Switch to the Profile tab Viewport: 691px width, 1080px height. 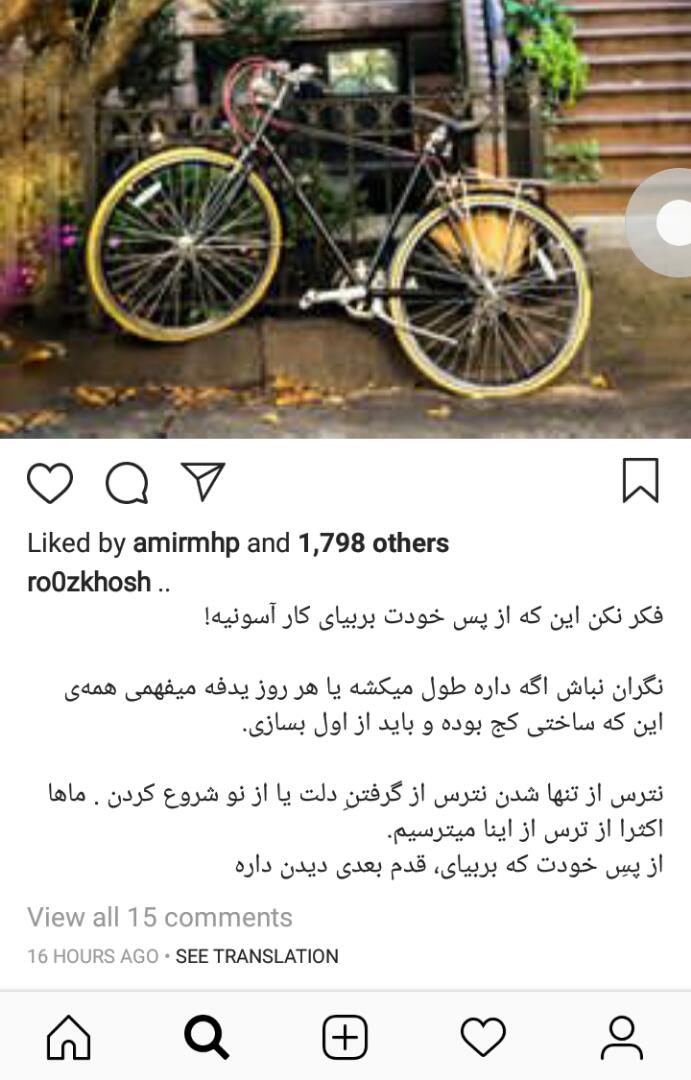[x=621, y=1038]
